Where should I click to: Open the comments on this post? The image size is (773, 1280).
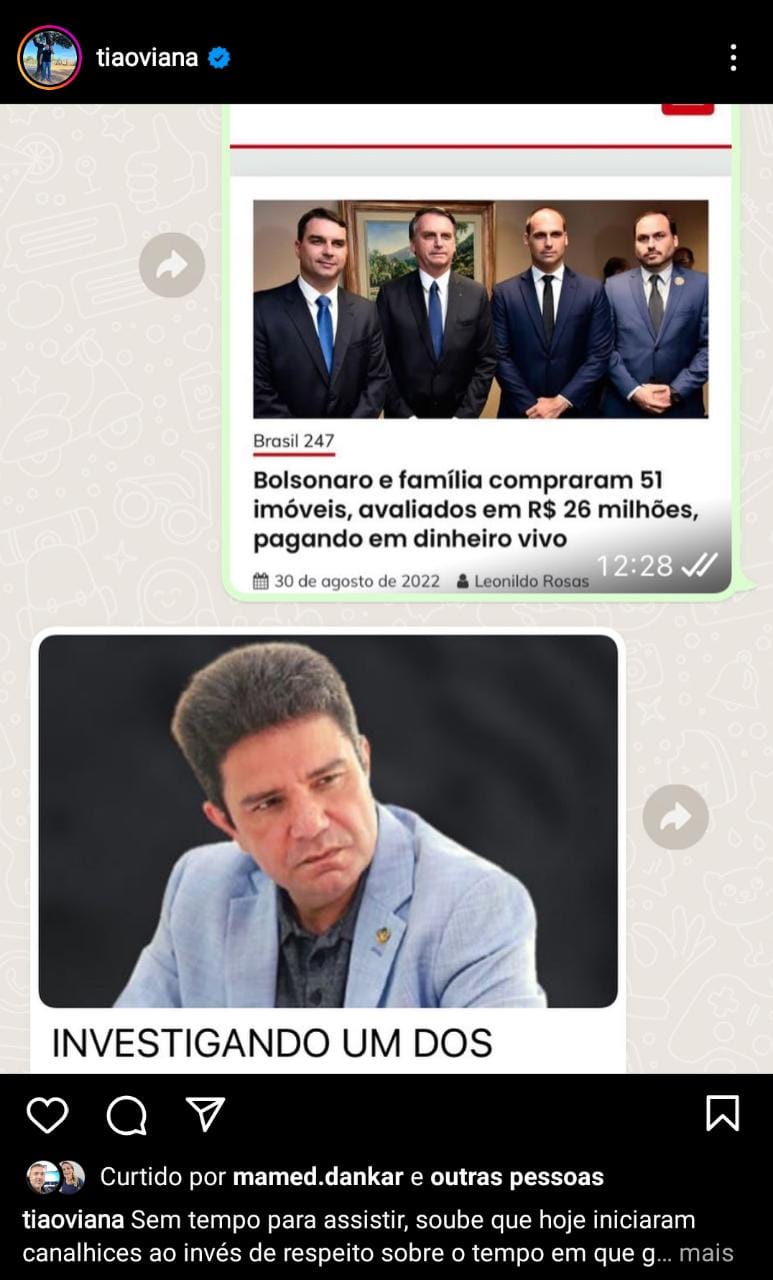(x=127, y=1114)
